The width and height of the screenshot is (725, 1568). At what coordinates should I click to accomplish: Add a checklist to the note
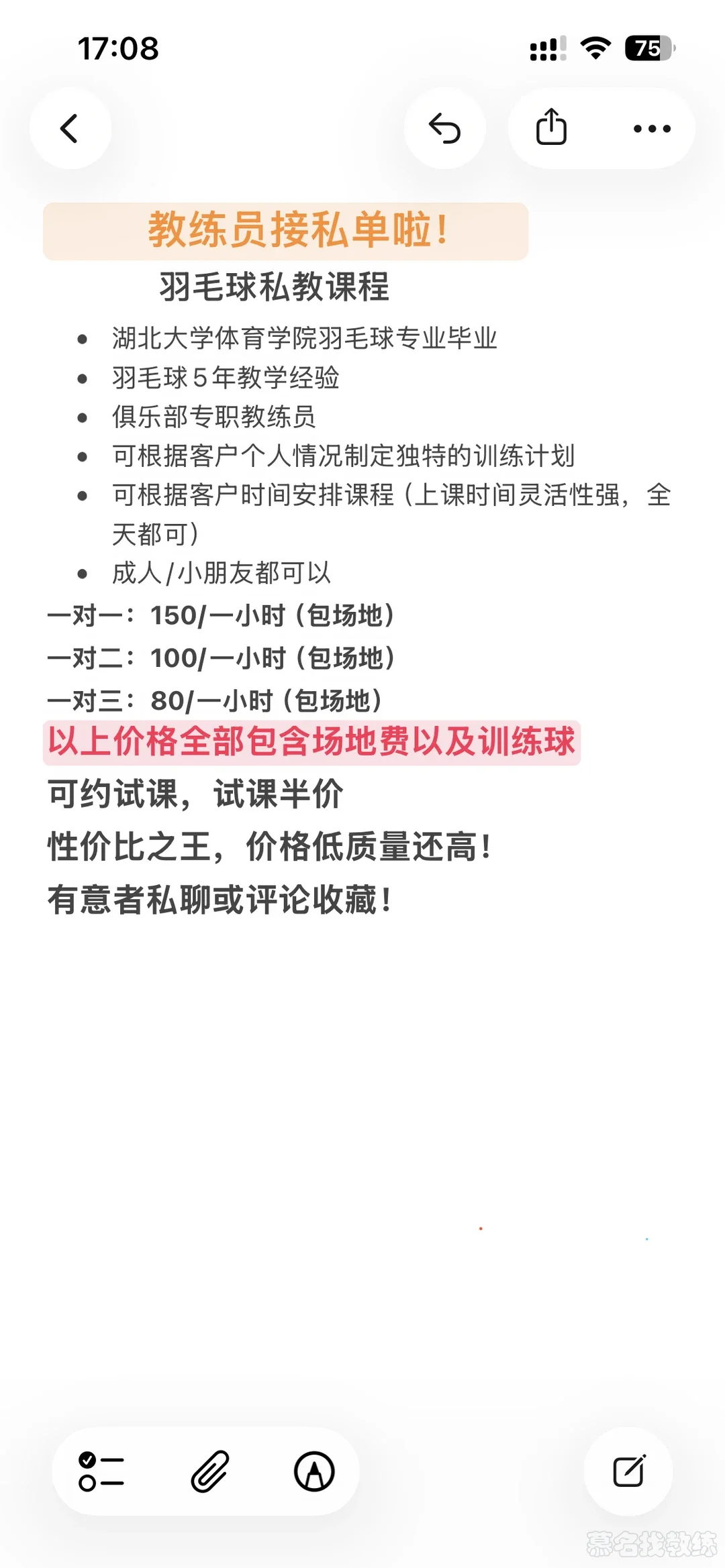point(101,1471)
